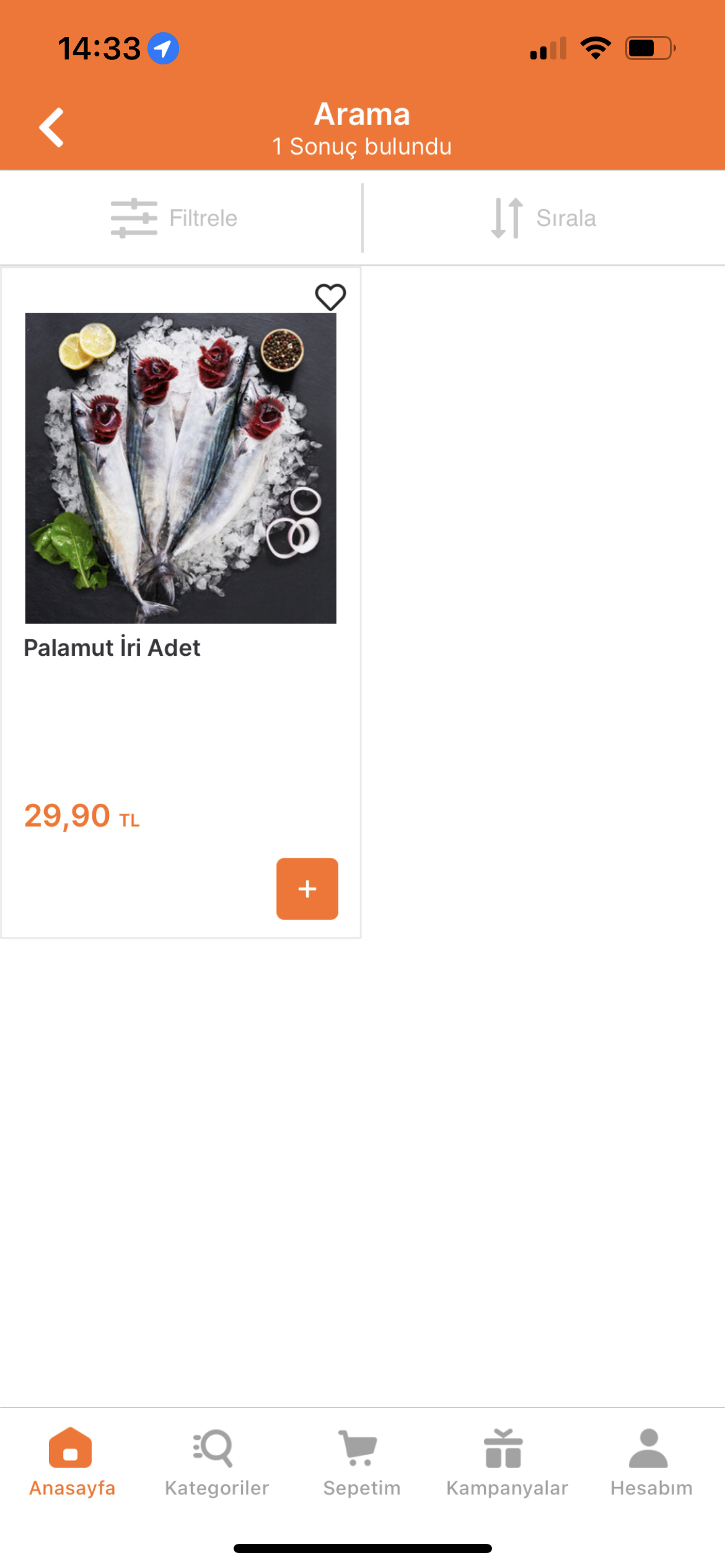This screenshot has width=725, height=1568.
Task: Open the Filtrele filter options
Action: 174,218
